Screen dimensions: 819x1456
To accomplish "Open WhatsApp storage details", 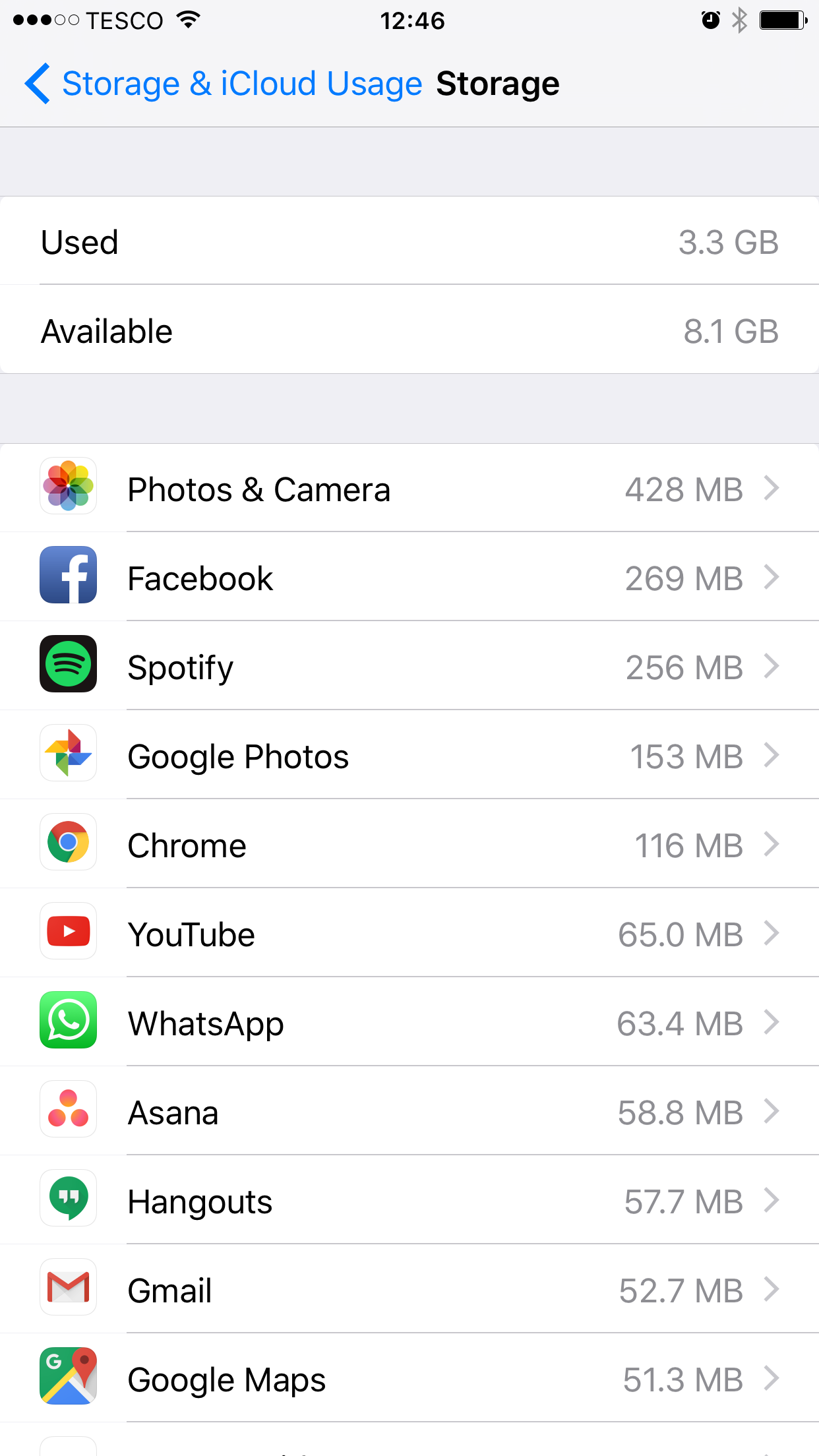I will pyautogui.click(x=409, y=1022).
